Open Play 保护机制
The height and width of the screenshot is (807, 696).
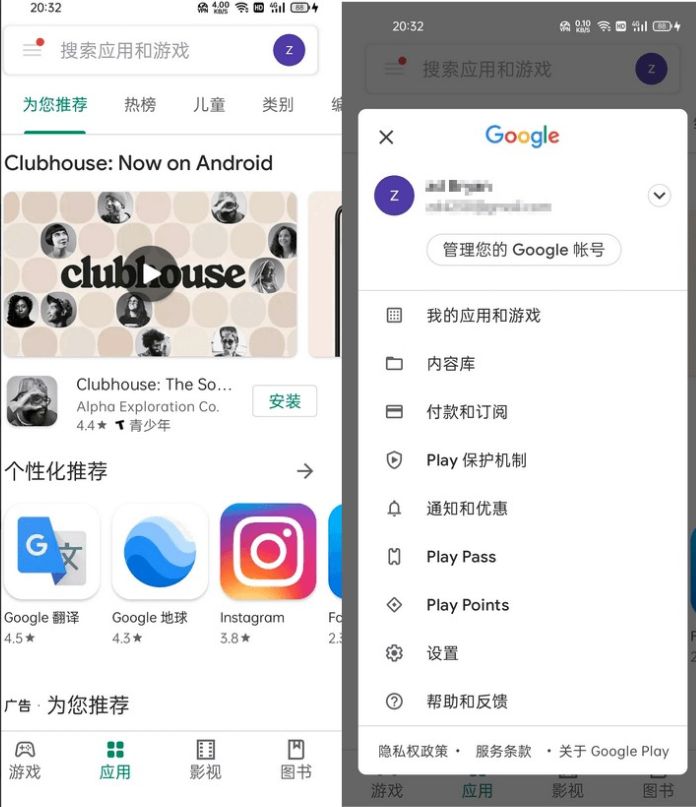pos(476,460)
